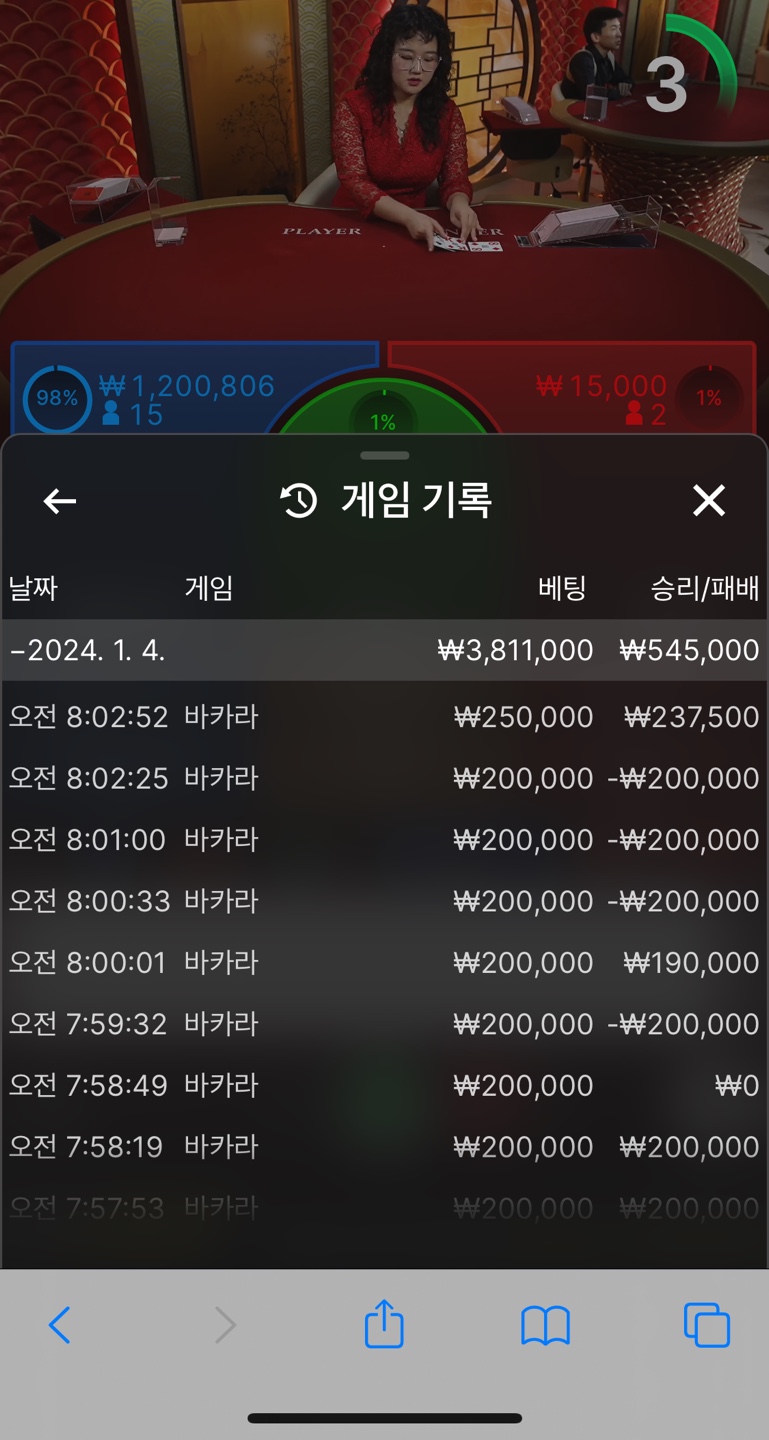Go back in the Safari browser
Viewport: 769px width, 1440px height.
tap(60, 1325)
